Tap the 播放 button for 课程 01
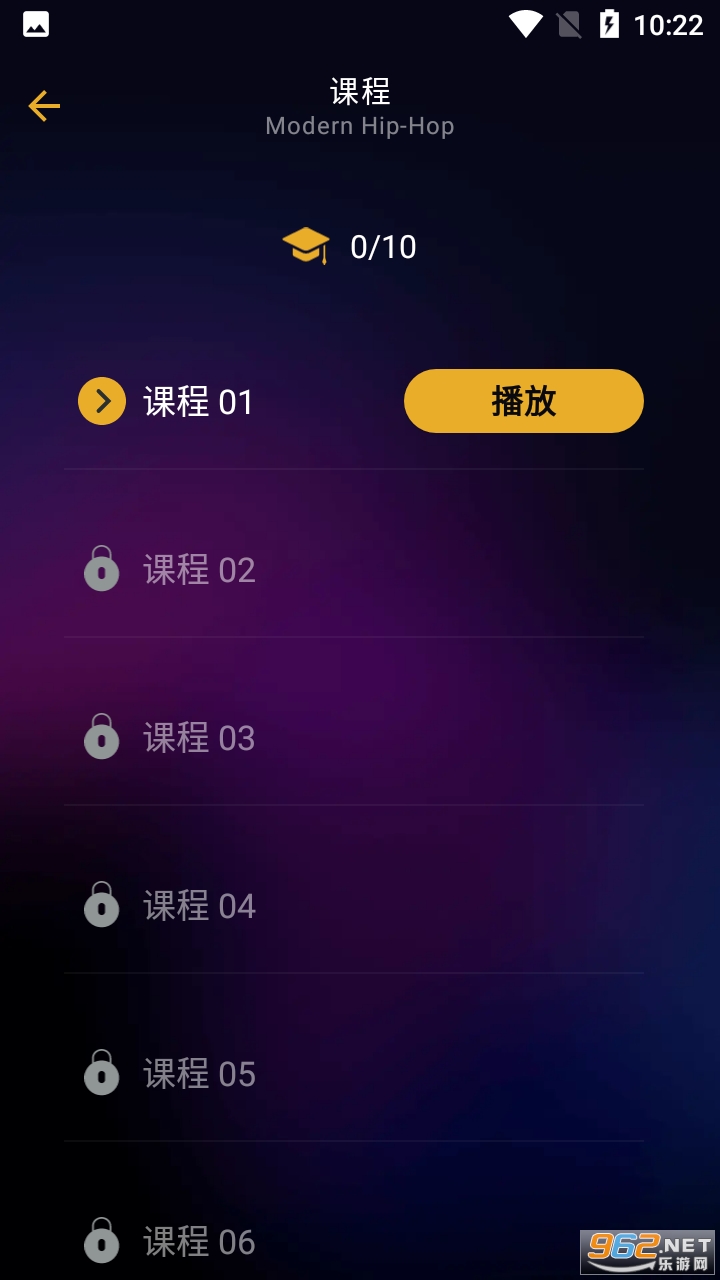Screen dimensions: 720x1280 coord(523,401)
